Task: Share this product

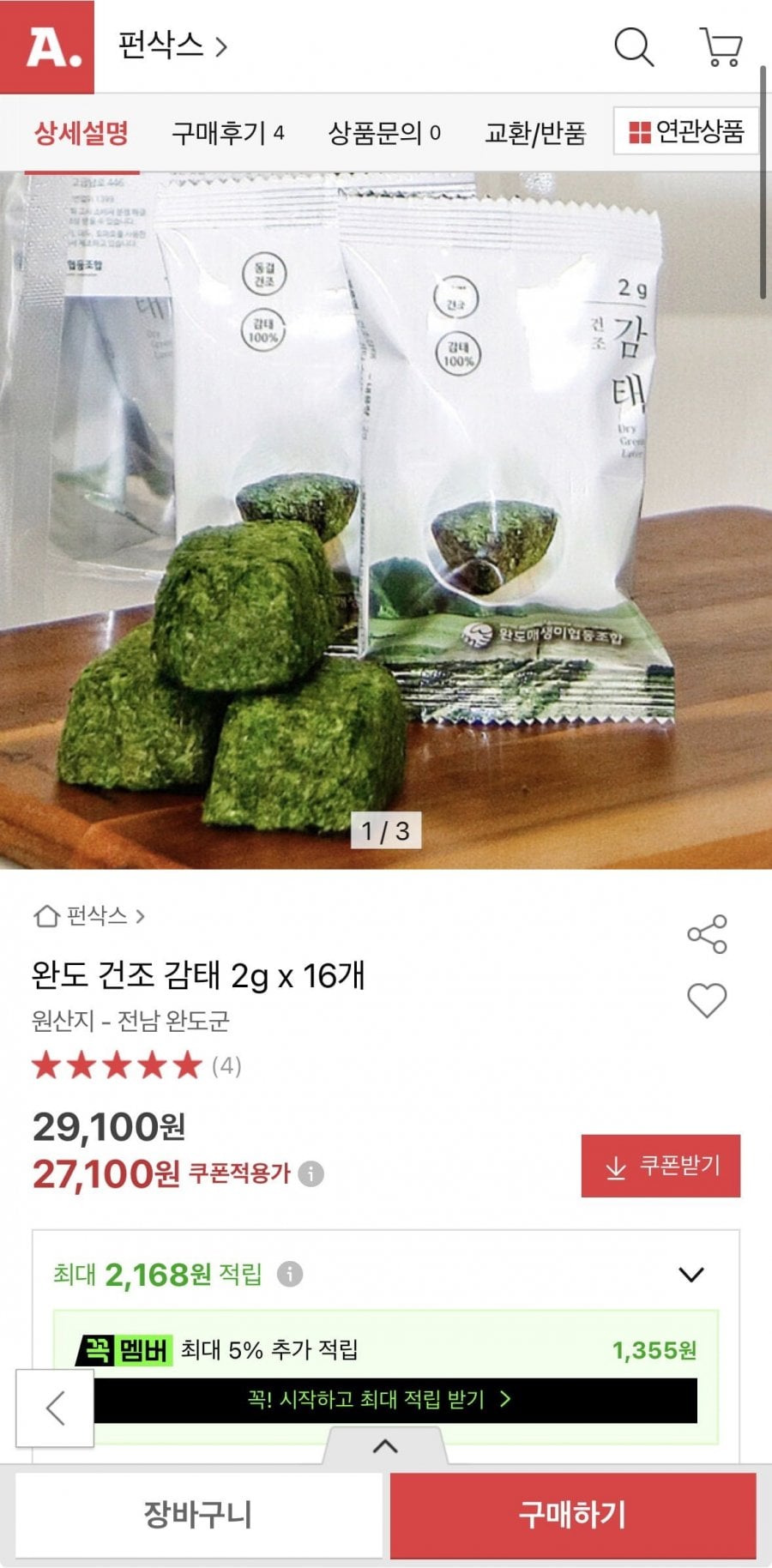Action: pyautogui.click(x=707, y=934)
